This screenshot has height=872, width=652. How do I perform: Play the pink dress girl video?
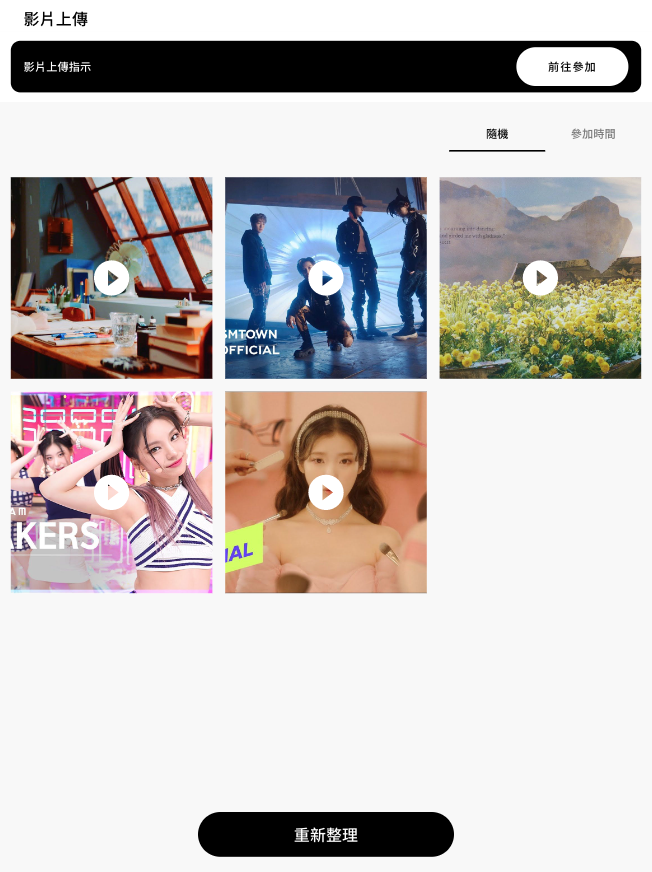pyautogui.click(x=326, y=492)
